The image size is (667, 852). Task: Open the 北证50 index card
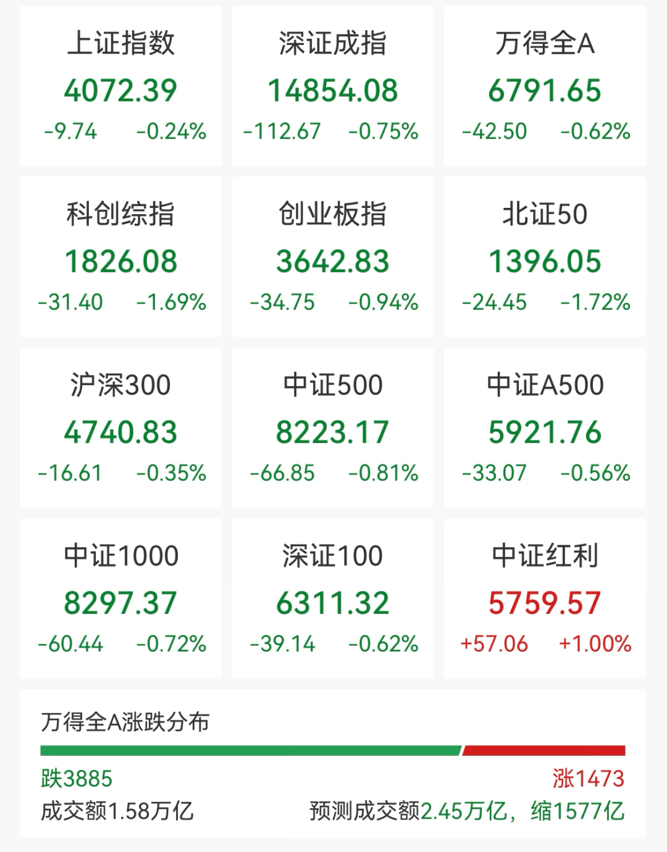545,257
